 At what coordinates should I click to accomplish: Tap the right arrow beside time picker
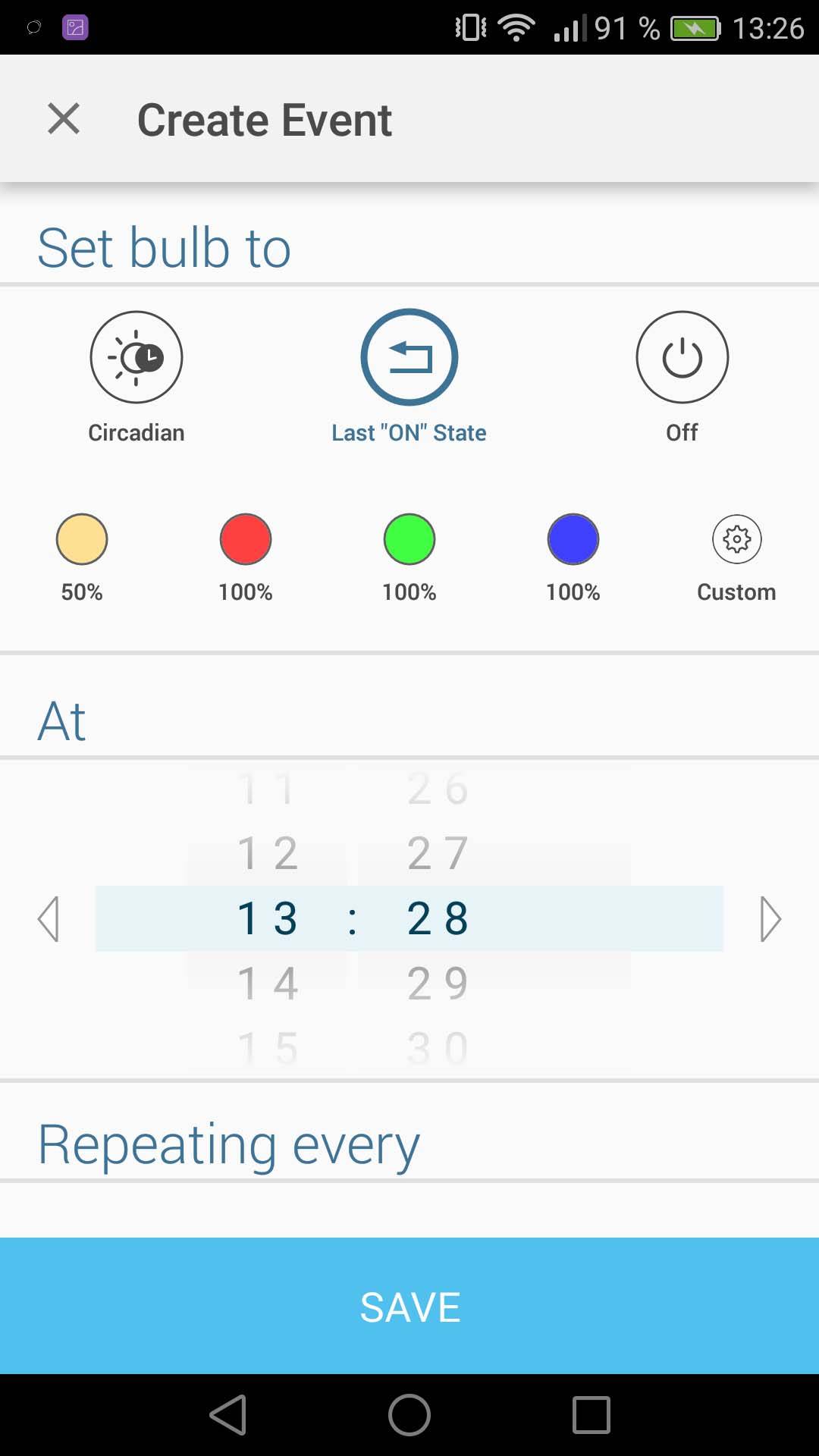coord(770,919)
